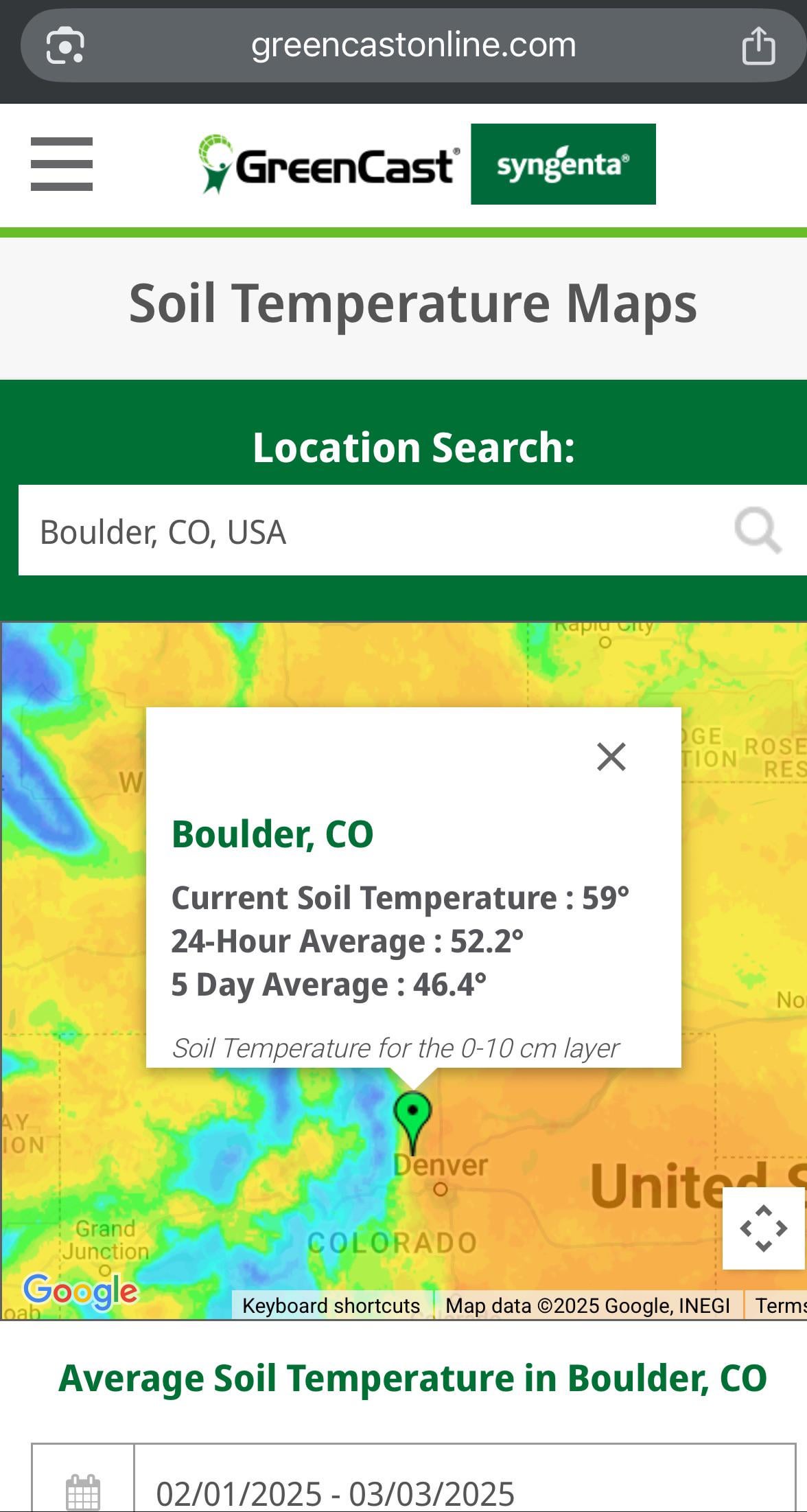Open map Keyboard shortcuts
Image resolution: width=807 pixels, height=1512 pixels.
coord(331,1305)
